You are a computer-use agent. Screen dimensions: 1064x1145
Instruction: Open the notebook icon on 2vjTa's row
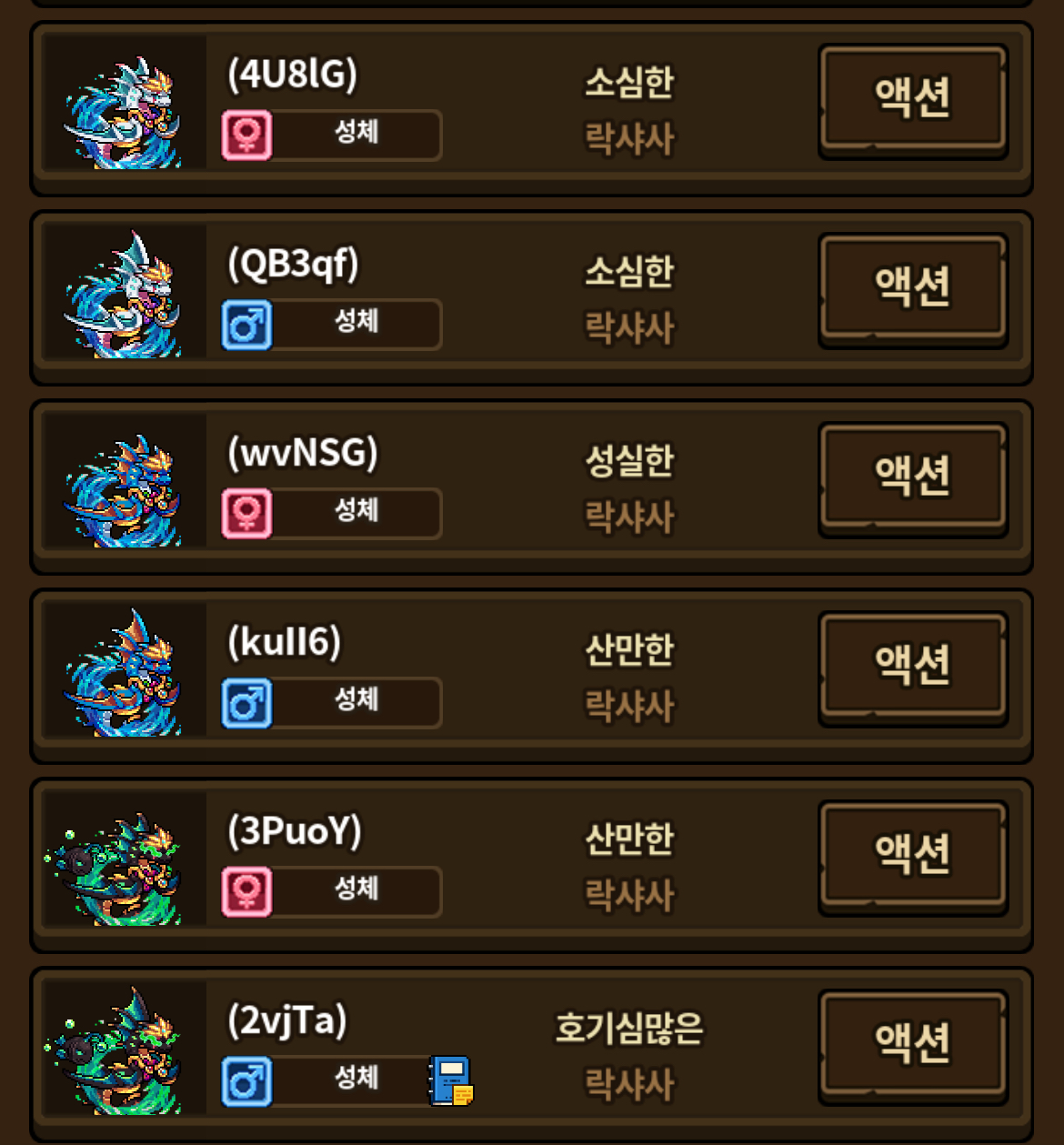[x=451, y=1080]
